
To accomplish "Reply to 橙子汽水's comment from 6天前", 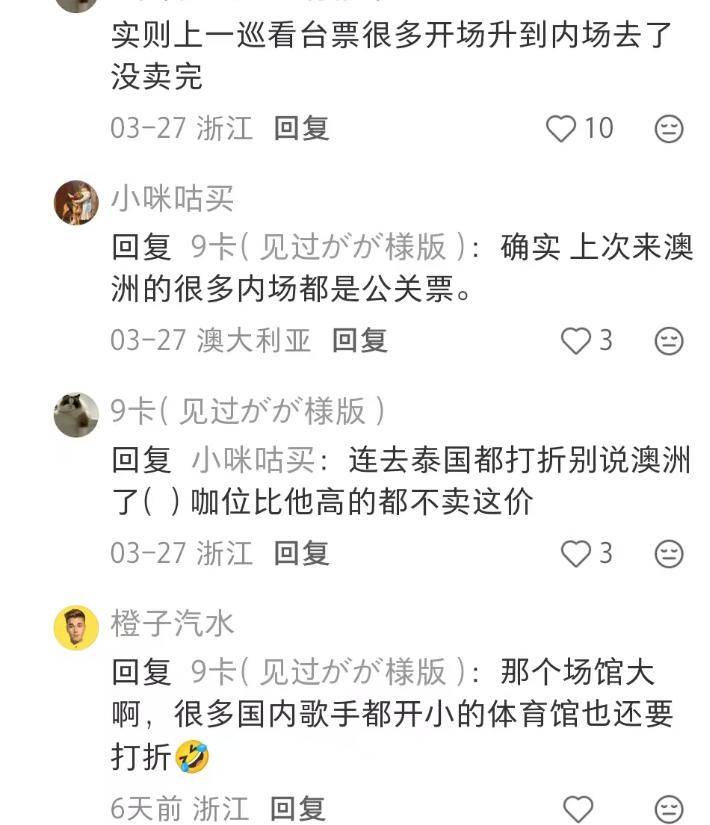I will [x=298, y=808].
